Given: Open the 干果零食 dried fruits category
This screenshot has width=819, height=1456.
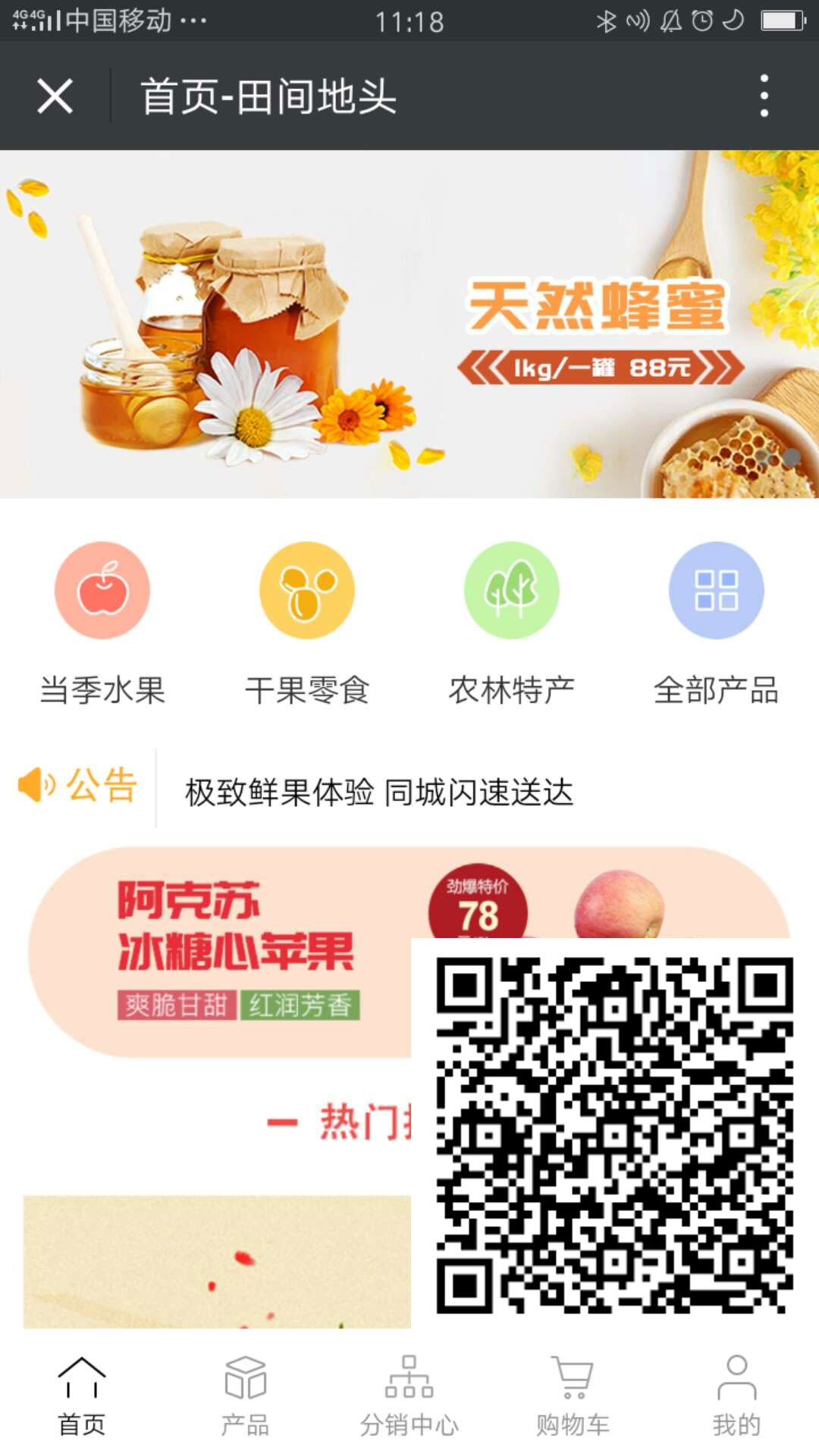Looking at the screenshot, I should [x=307, y=591].
